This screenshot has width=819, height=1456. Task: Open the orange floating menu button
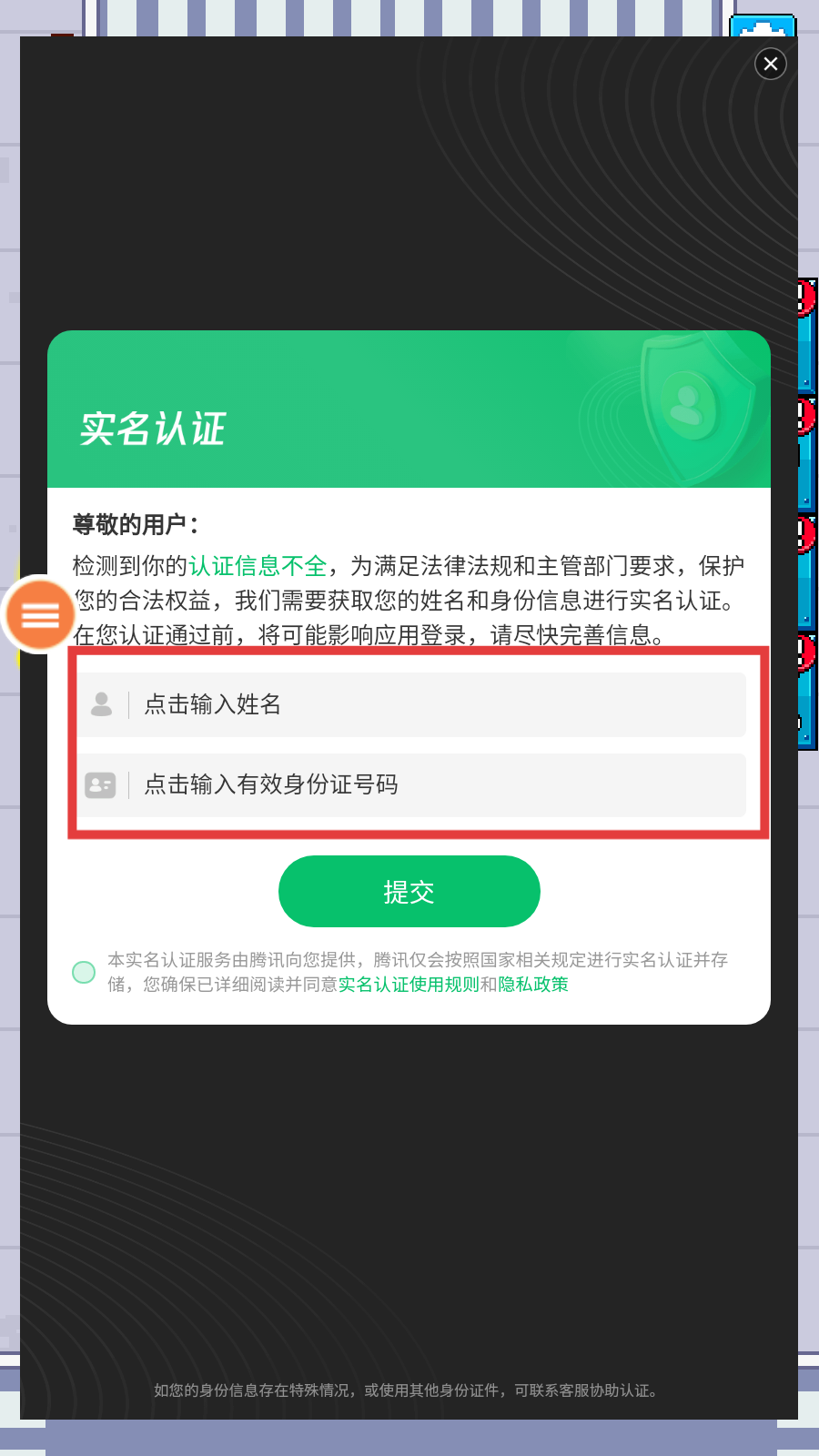coord(40,615)
